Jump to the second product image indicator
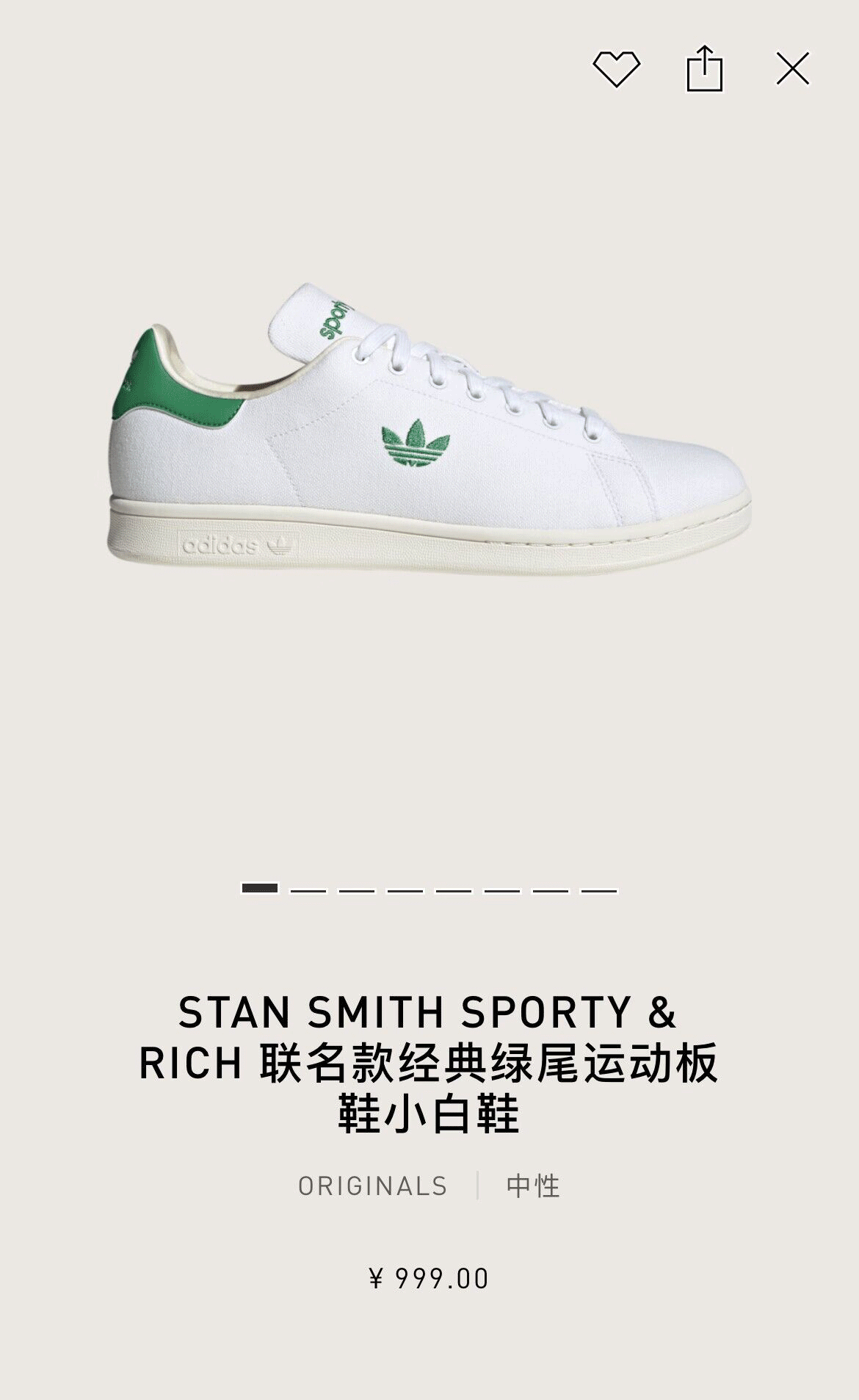 [308, 890]
